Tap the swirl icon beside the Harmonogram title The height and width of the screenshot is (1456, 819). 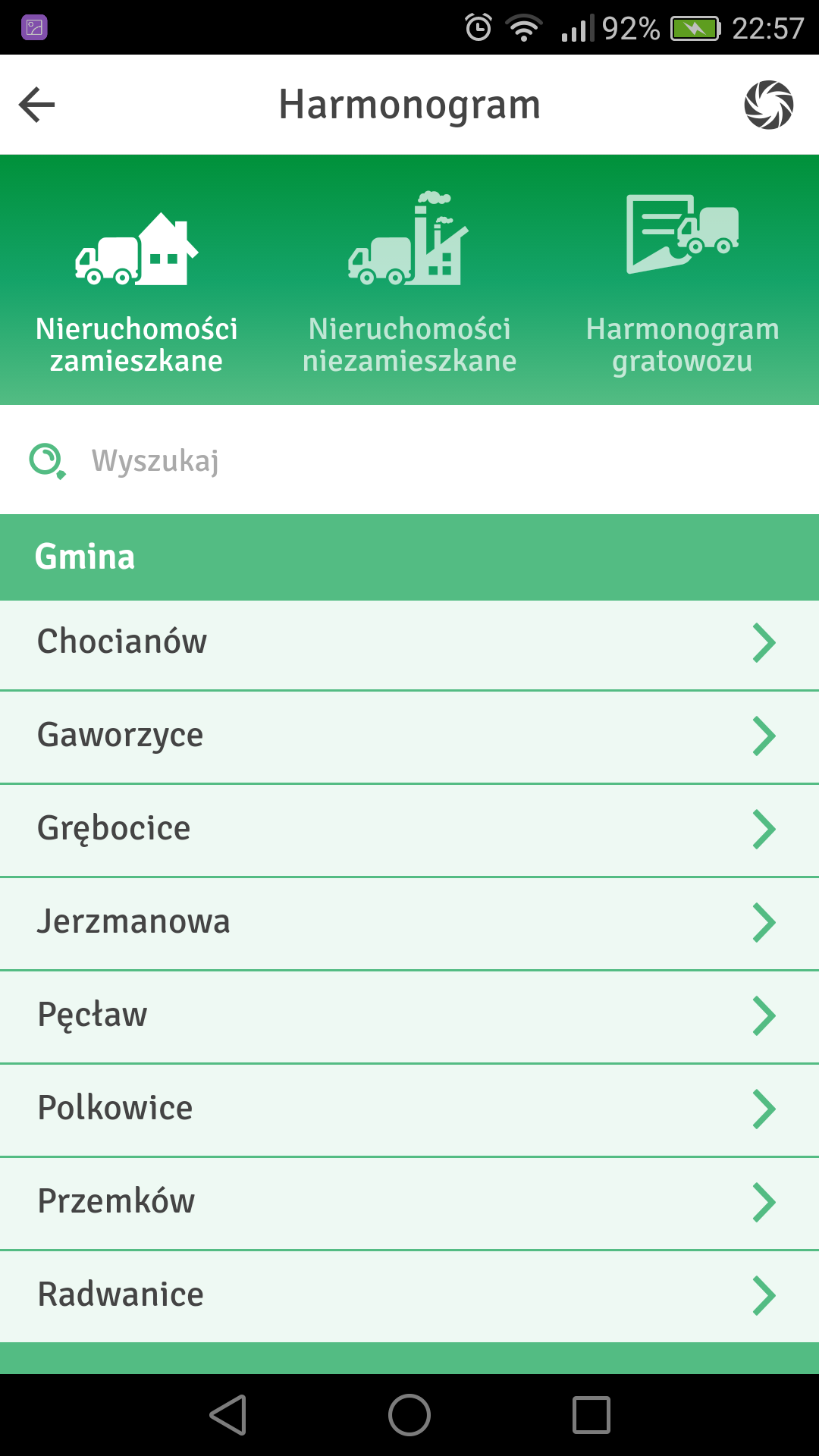[768, 105]
